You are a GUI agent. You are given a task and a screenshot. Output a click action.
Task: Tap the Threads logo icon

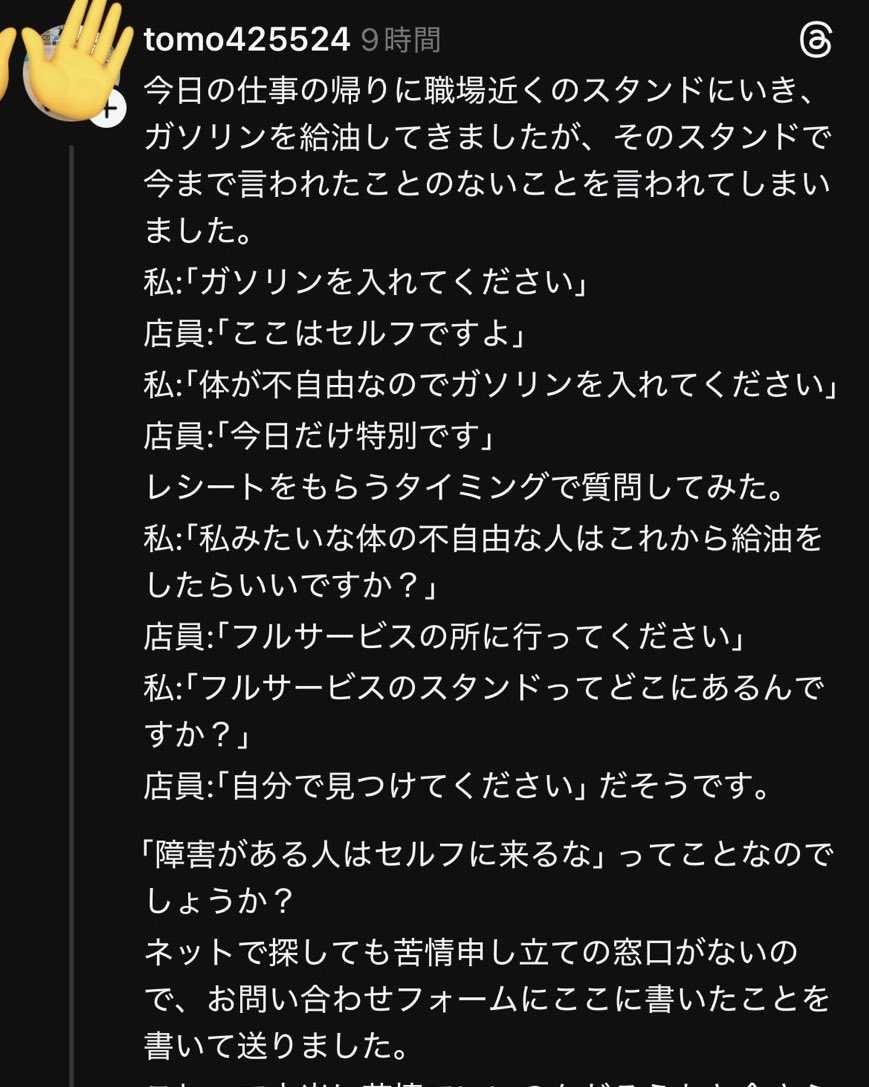pyautogui.click(x=816, y=41)
